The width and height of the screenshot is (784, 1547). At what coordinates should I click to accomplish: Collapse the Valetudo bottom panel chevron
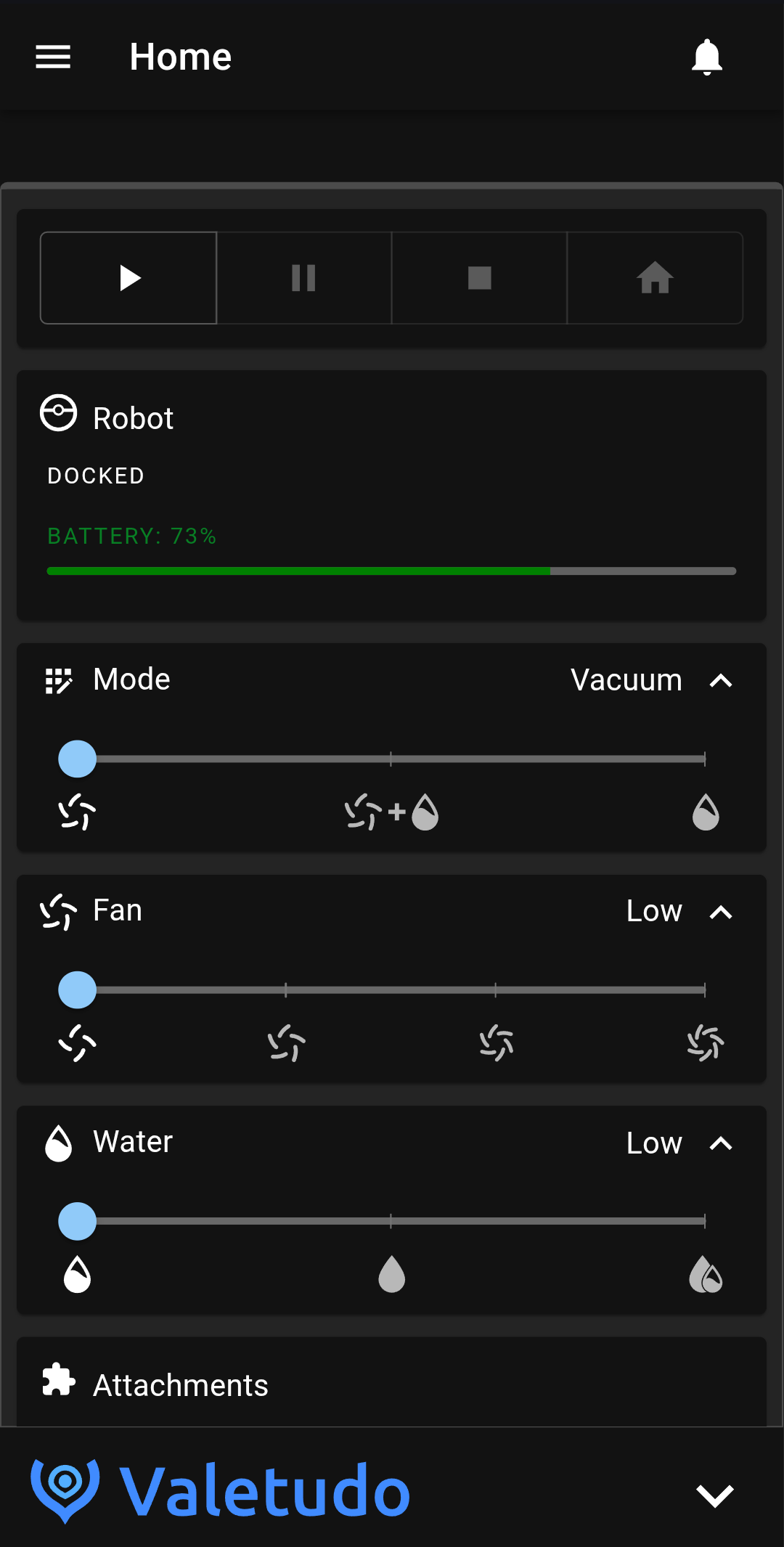[714, 1495]
